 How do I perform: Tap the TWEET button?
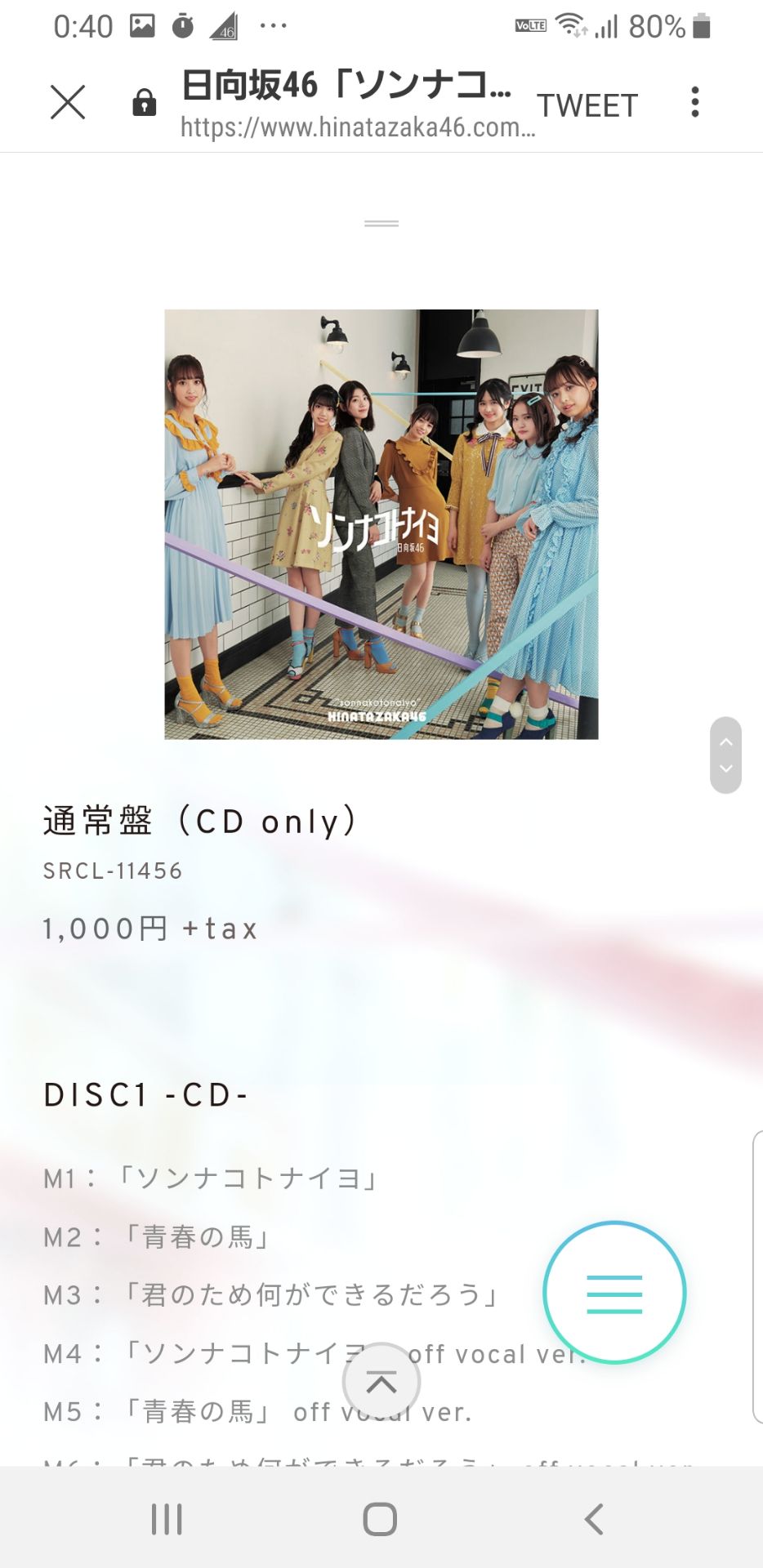point(587,105)
